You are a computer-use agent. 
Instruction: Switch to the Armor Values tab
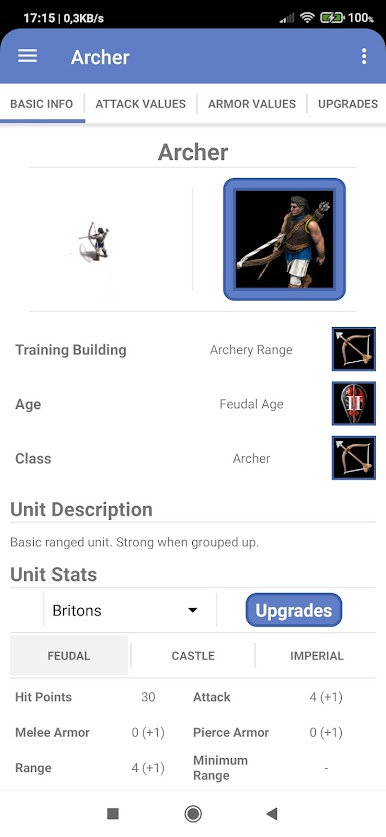coord(251,104)
